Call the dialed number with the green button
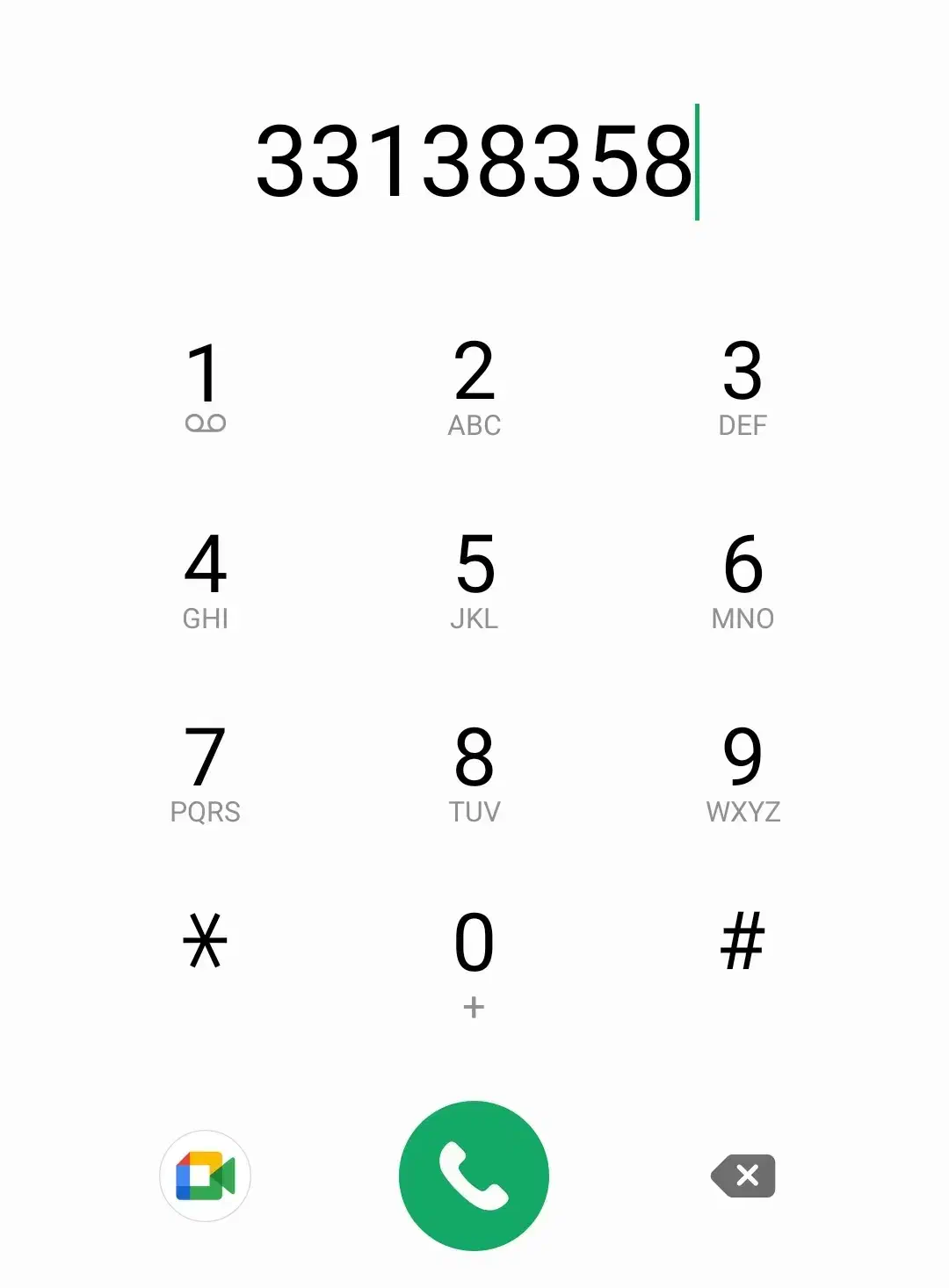This screenshot has height=1288, width=949. pyautogui.click(x=474, y=1176)
